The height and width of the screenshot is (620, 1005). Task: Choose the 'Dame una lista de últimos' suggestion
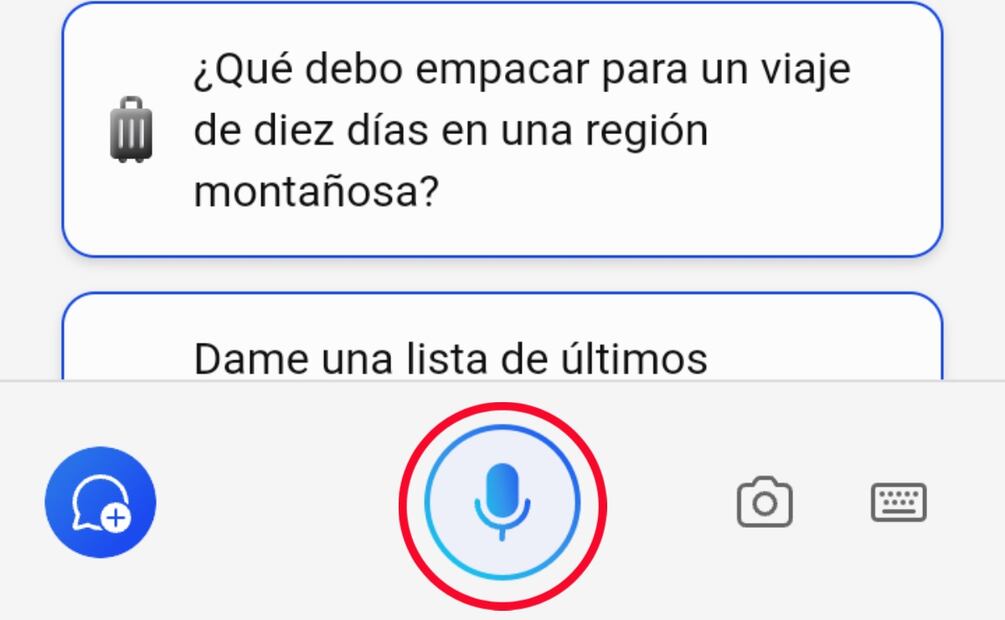[502, 346]
